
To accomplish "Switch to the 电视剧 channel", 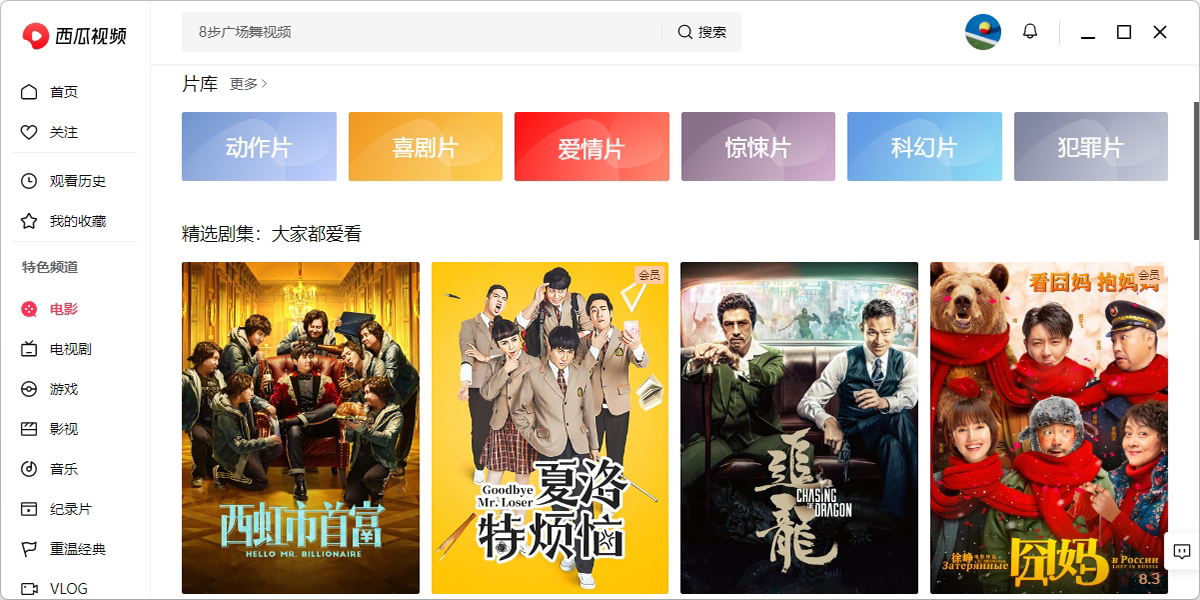I will point(70,349).
